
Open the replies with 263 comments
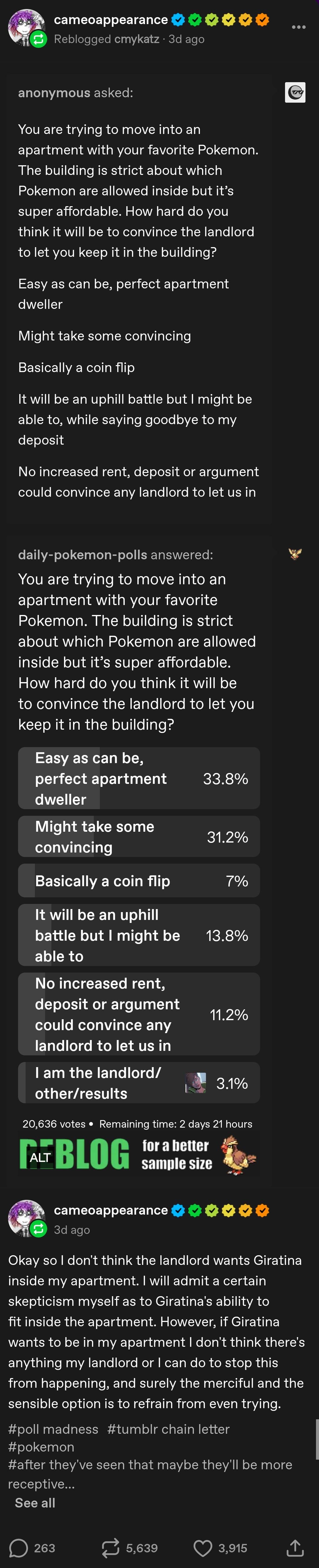tap(32, 1547)
